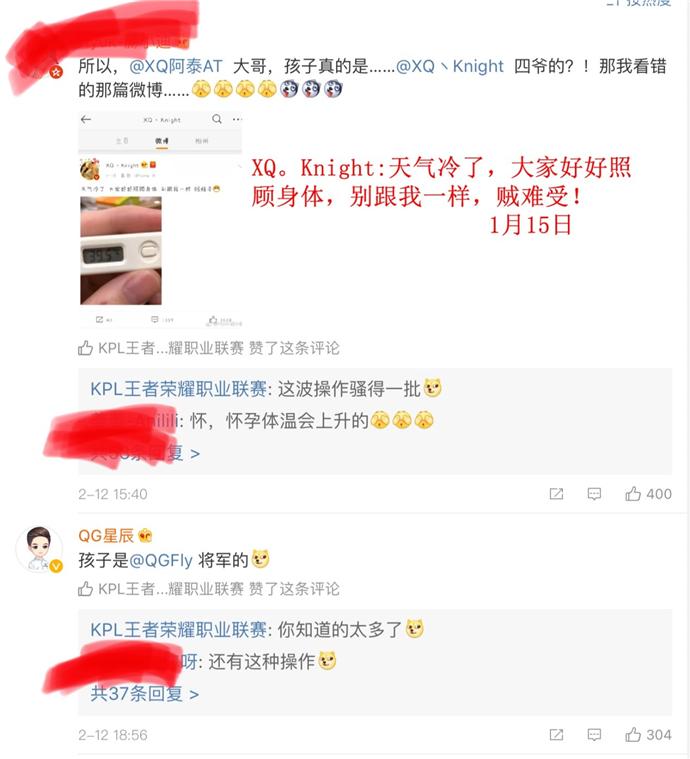
Task: Expand all 37 replies
Action: point(144,693)
